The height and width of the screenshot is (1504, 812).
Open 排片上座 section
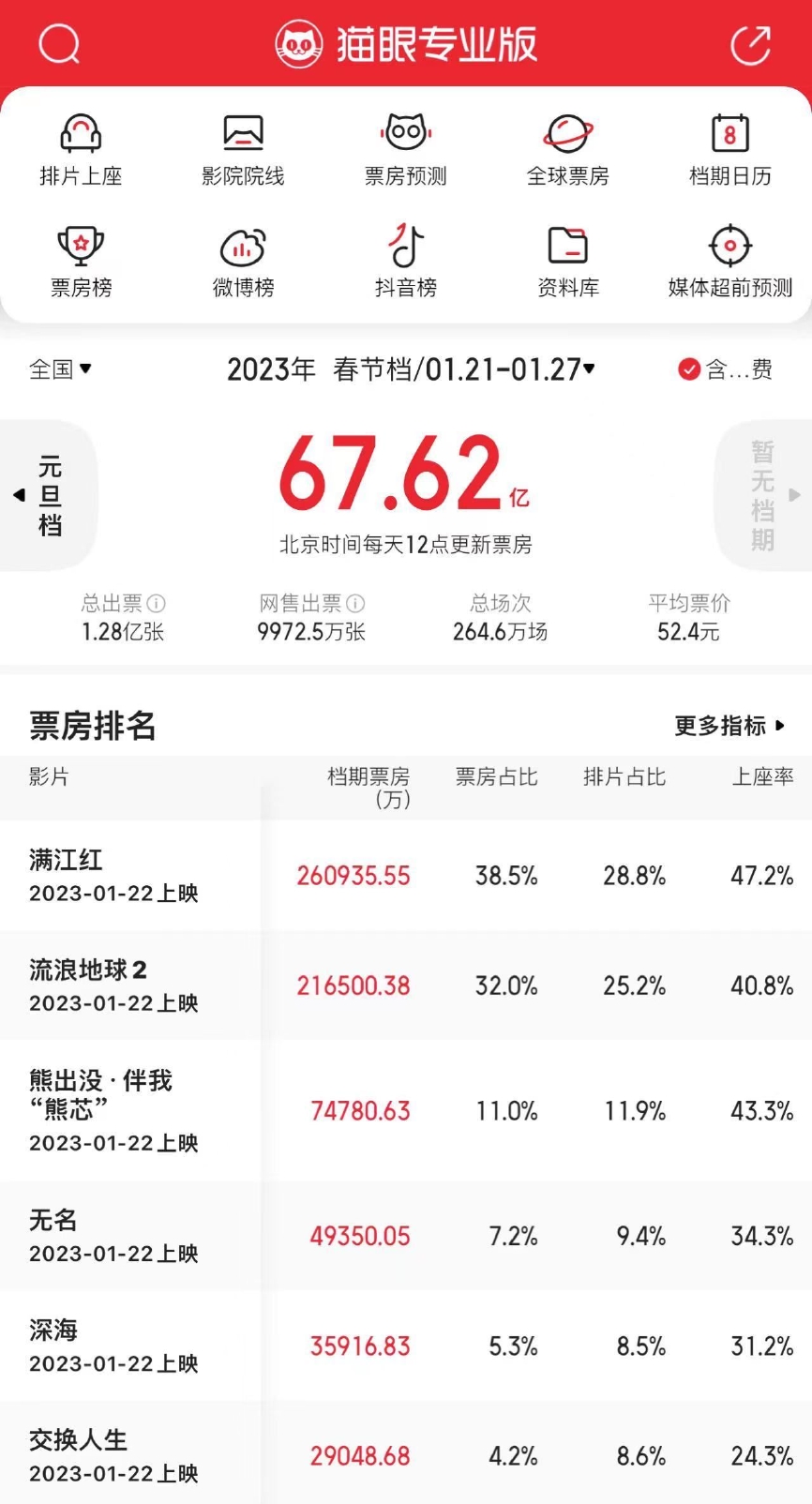[x=81, y=150]
